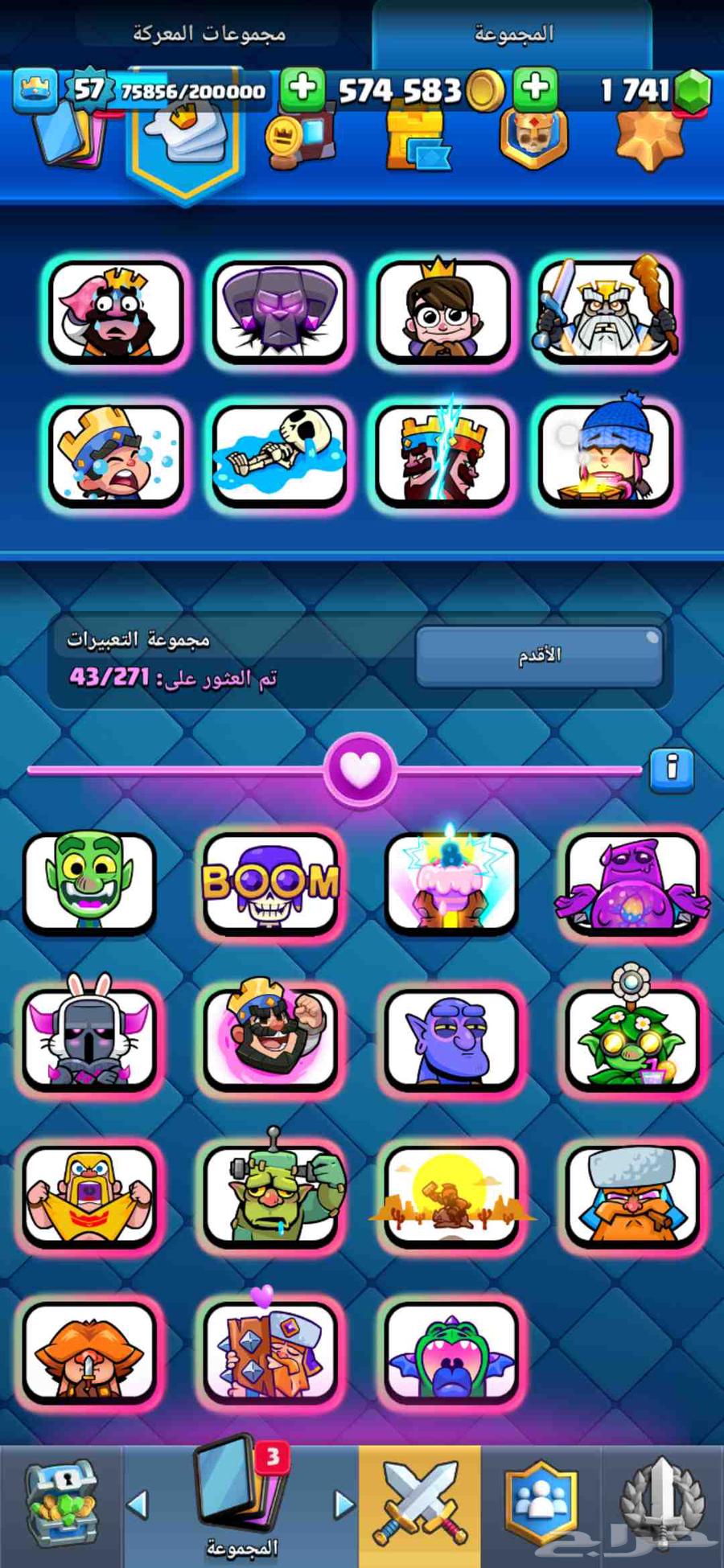Open the clan social tab
This screenshot has width=724, height=1568.
tap(541, 1505)
